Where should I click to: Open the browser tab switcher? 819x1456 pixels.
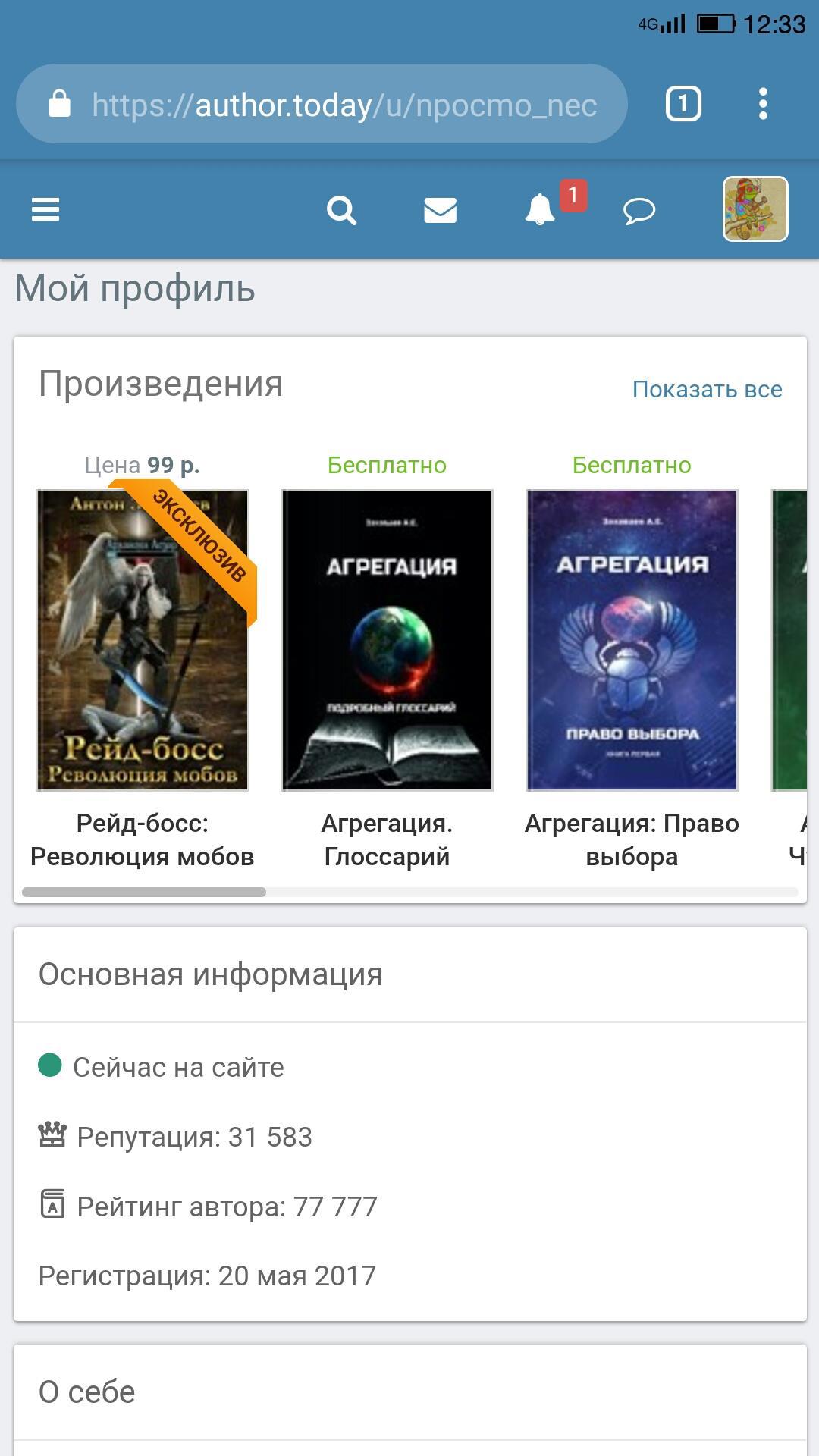tap(683, 104)
